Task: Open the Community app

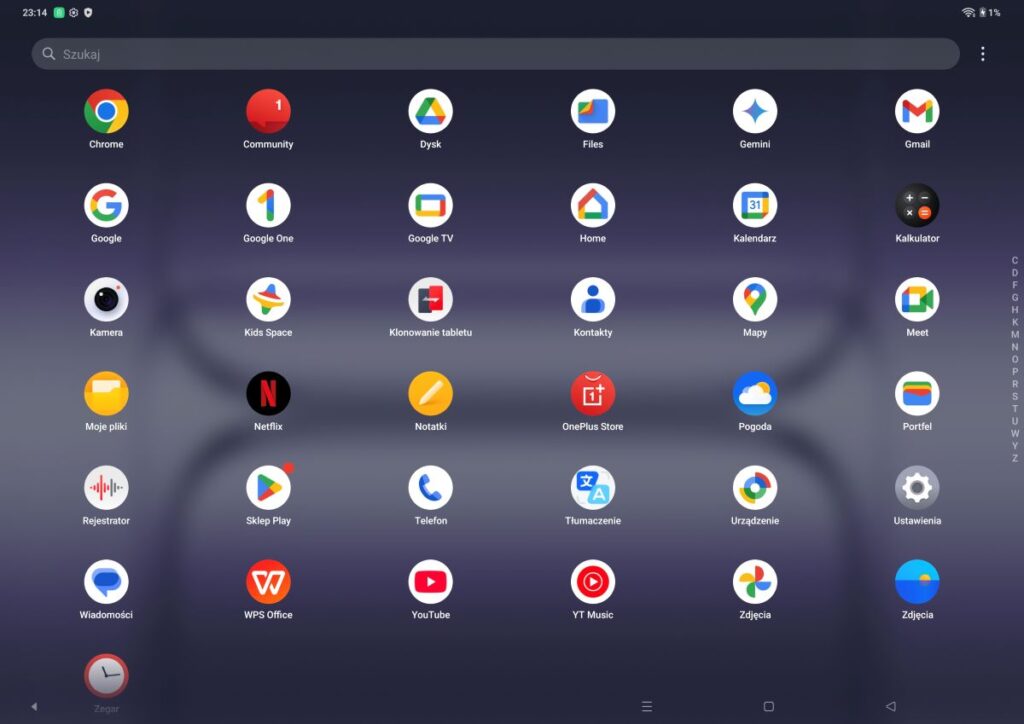Action: [268, 111]
